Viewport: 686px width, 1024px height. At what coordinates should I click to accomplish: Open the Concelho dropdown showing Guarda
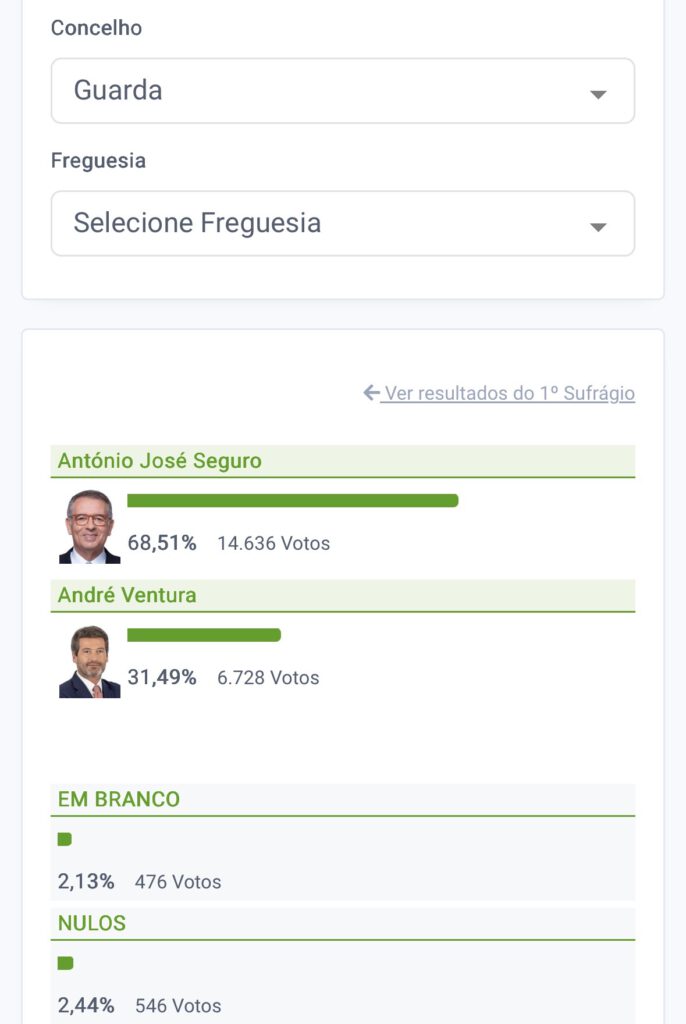pos(342,91)
